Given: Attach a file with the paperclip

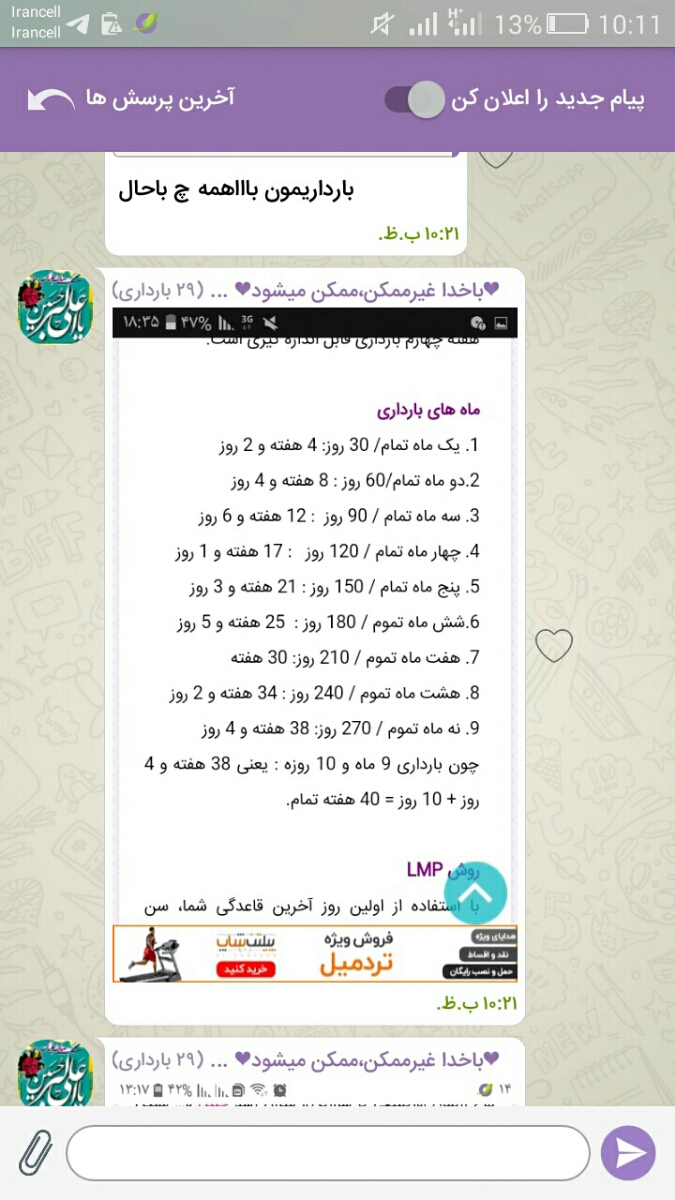Looking at the screenshot, I should [35, 1152].
